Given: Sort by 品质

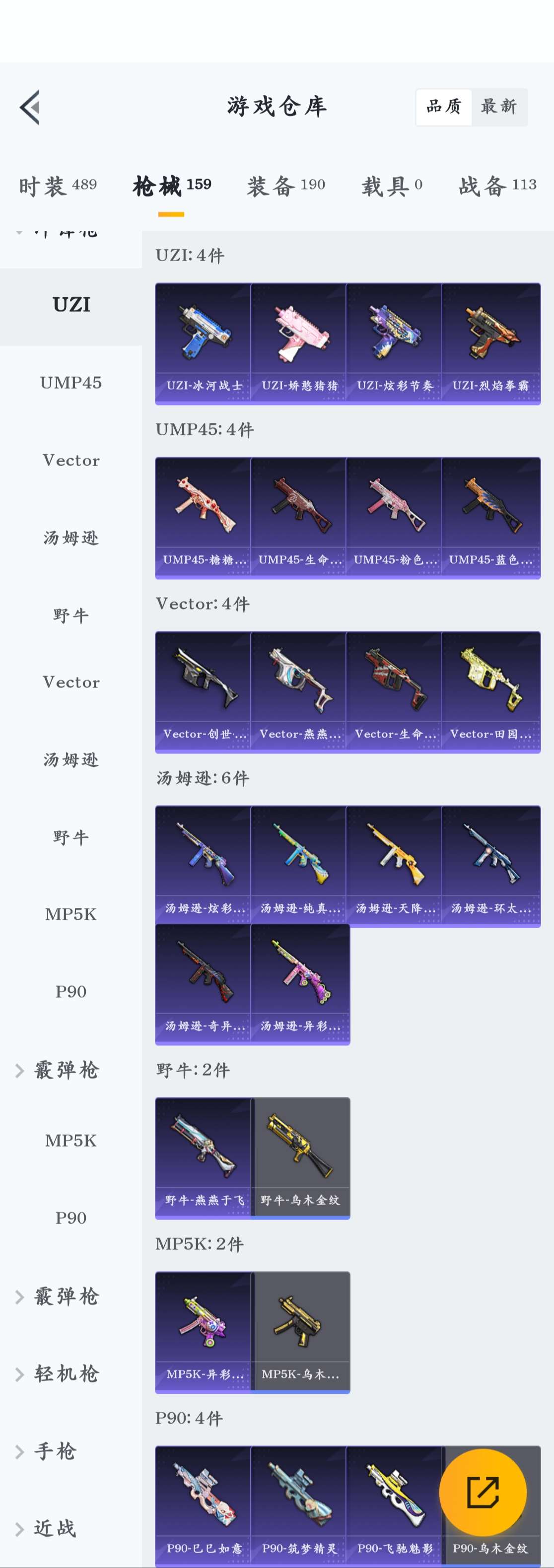Looking at the screenshot, I should (444, 107).
